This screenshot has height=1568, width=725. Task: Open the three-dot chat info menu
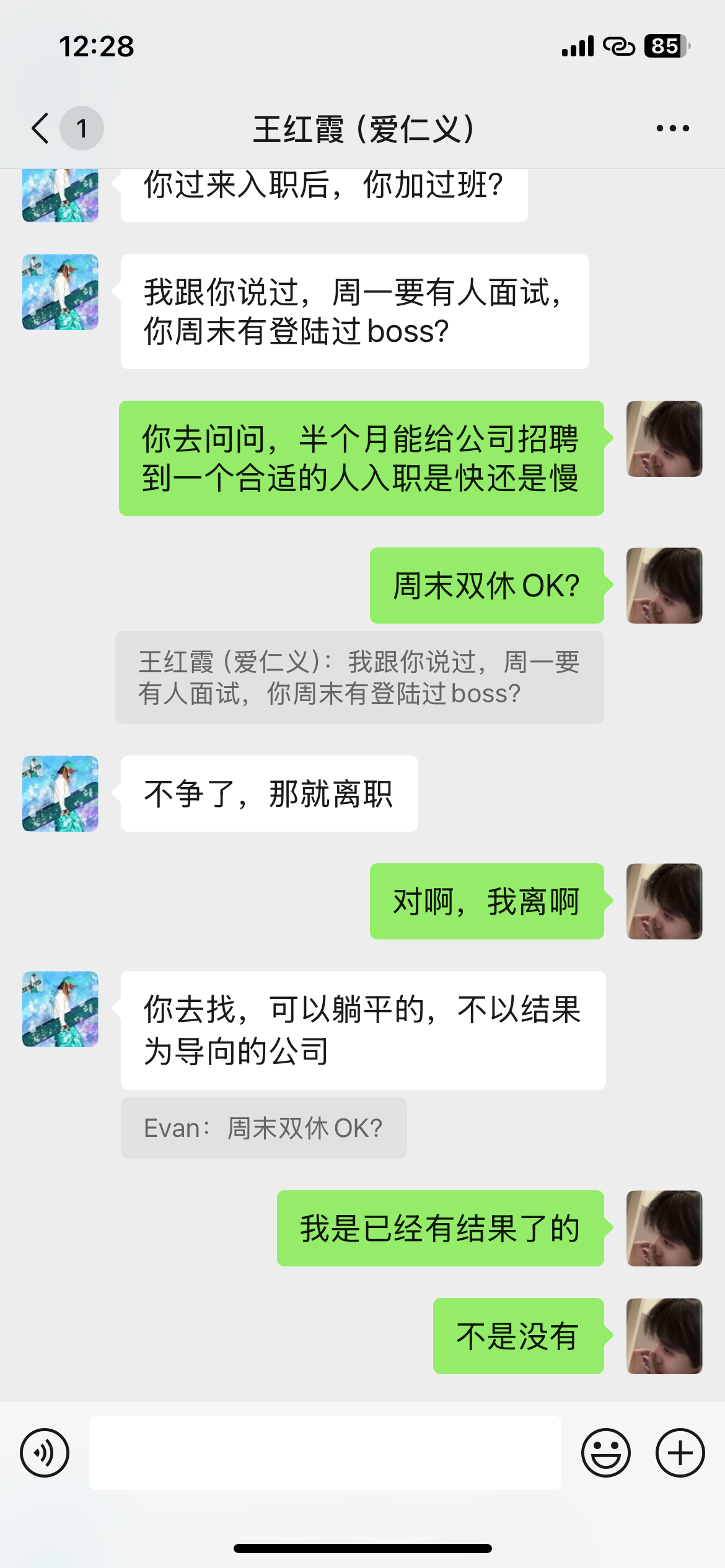[672, 129]
